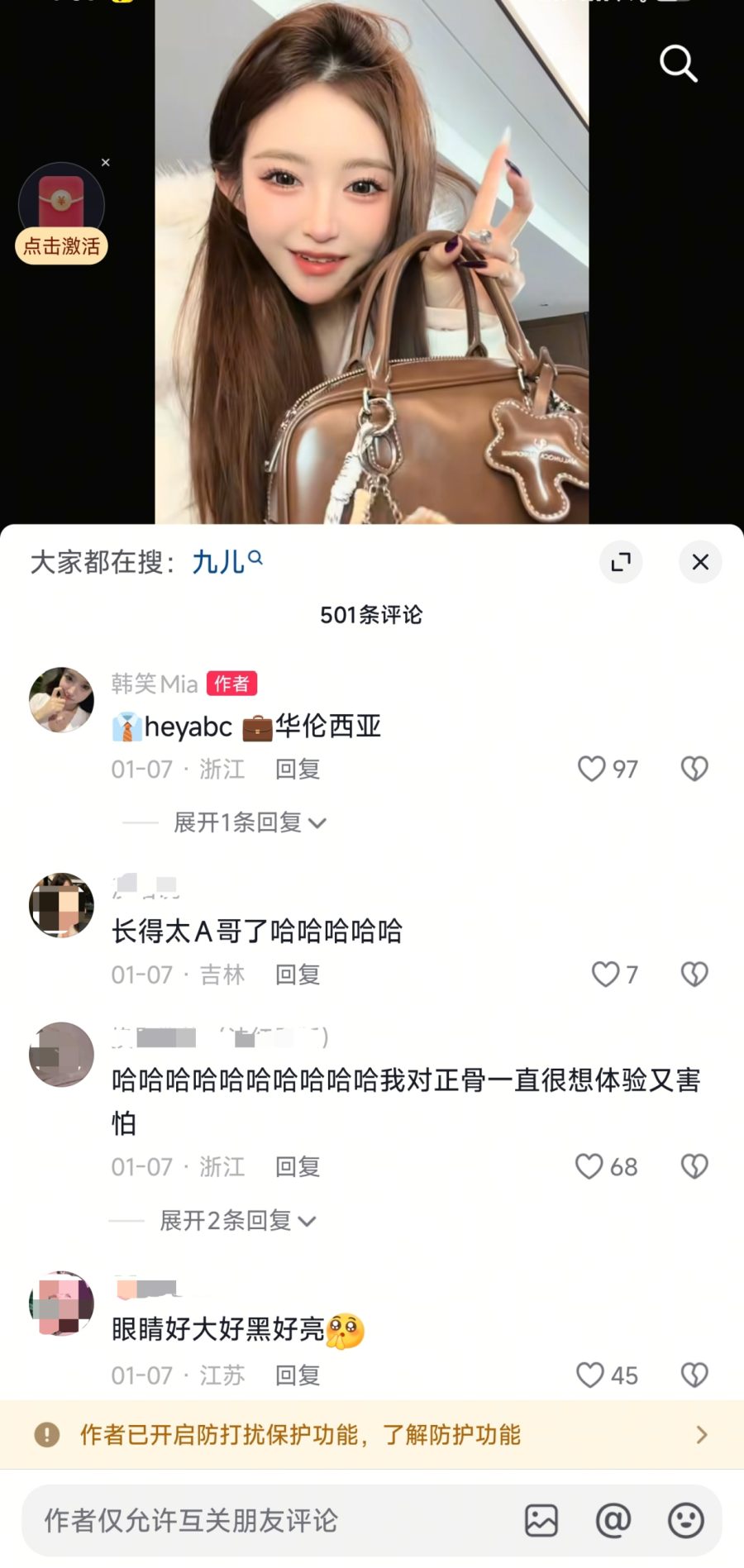Attach an image to the comment
744x1568 pixels.
[541, 1520]
